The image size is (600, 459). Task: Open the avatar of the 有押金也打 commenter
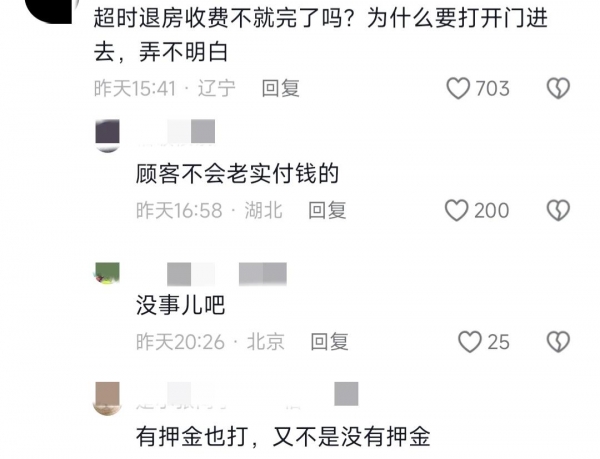(108, 397)
